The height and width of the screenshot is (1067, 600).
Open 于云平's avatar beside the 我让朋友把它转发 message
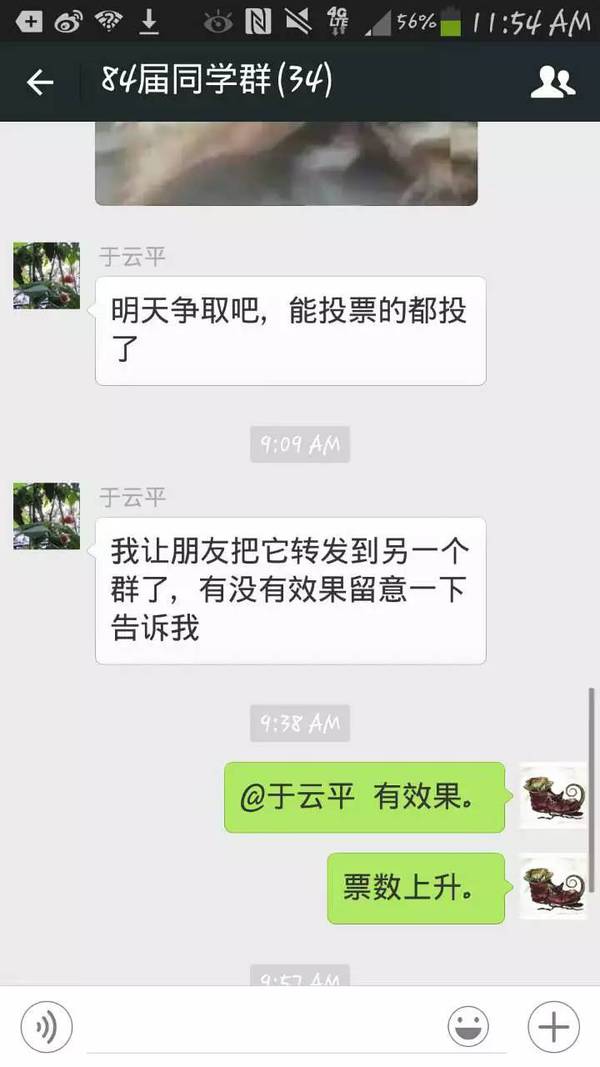click(x=46, y=516)
